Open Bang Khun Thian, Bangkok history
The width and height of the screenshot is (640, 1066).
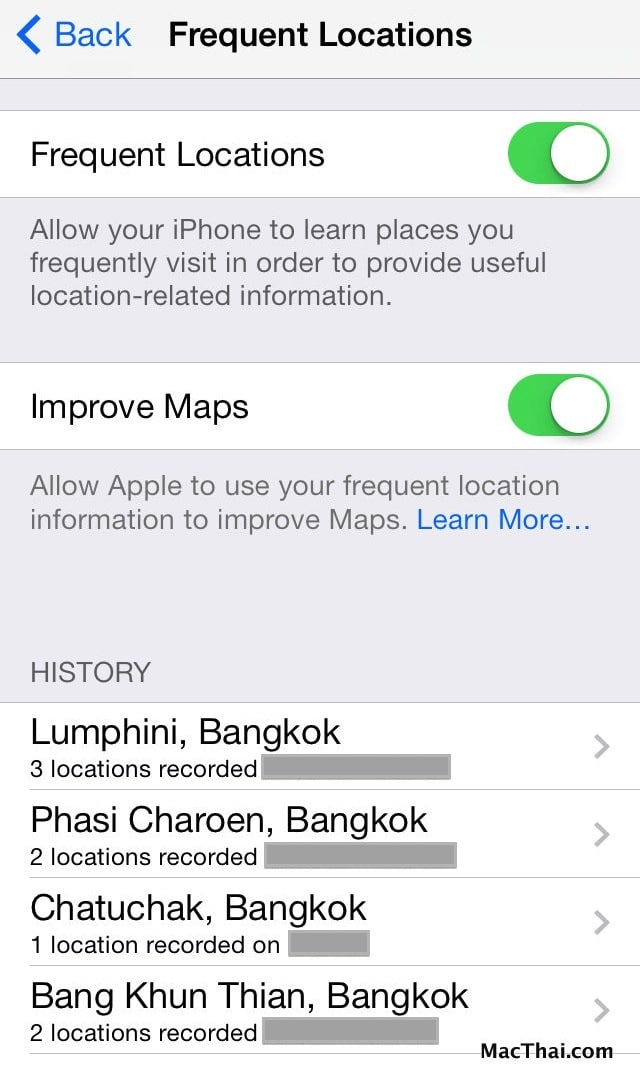pos(320,1010)
